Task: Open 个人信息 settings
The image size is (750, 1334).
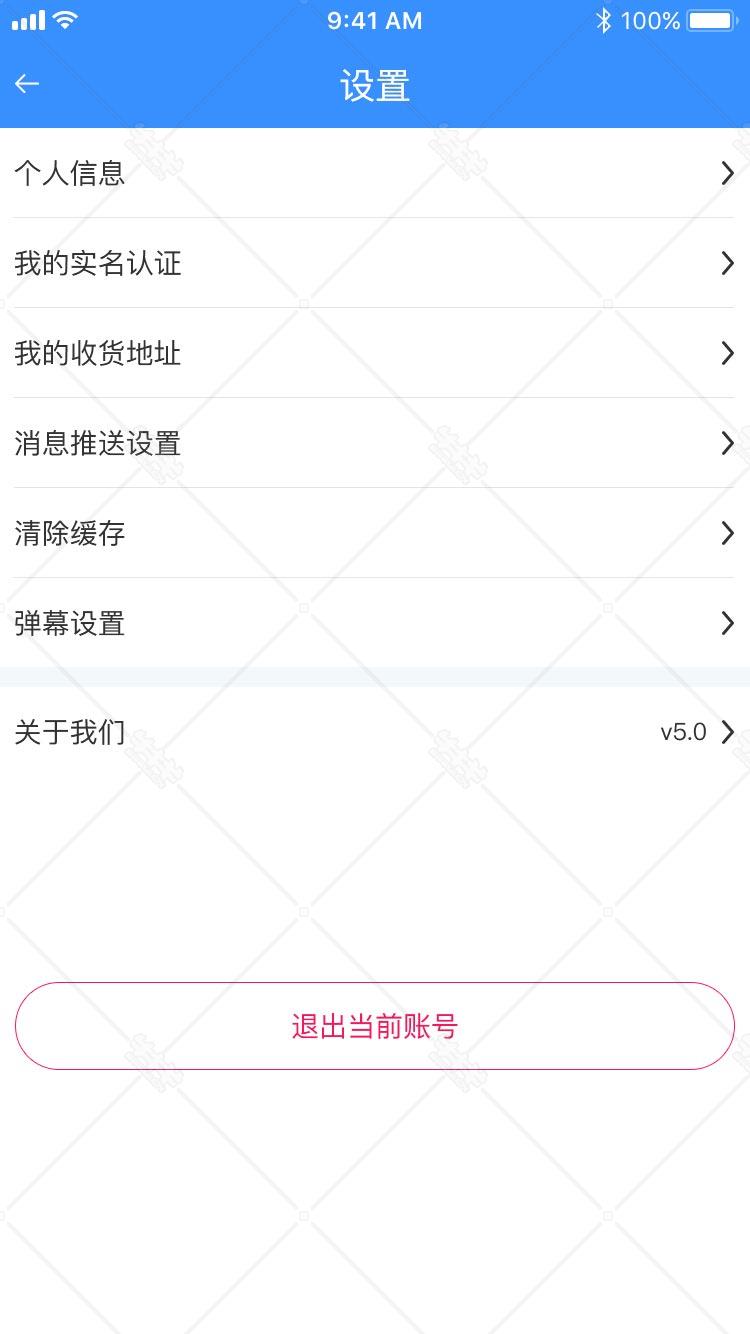Action: tap(375, 173)
